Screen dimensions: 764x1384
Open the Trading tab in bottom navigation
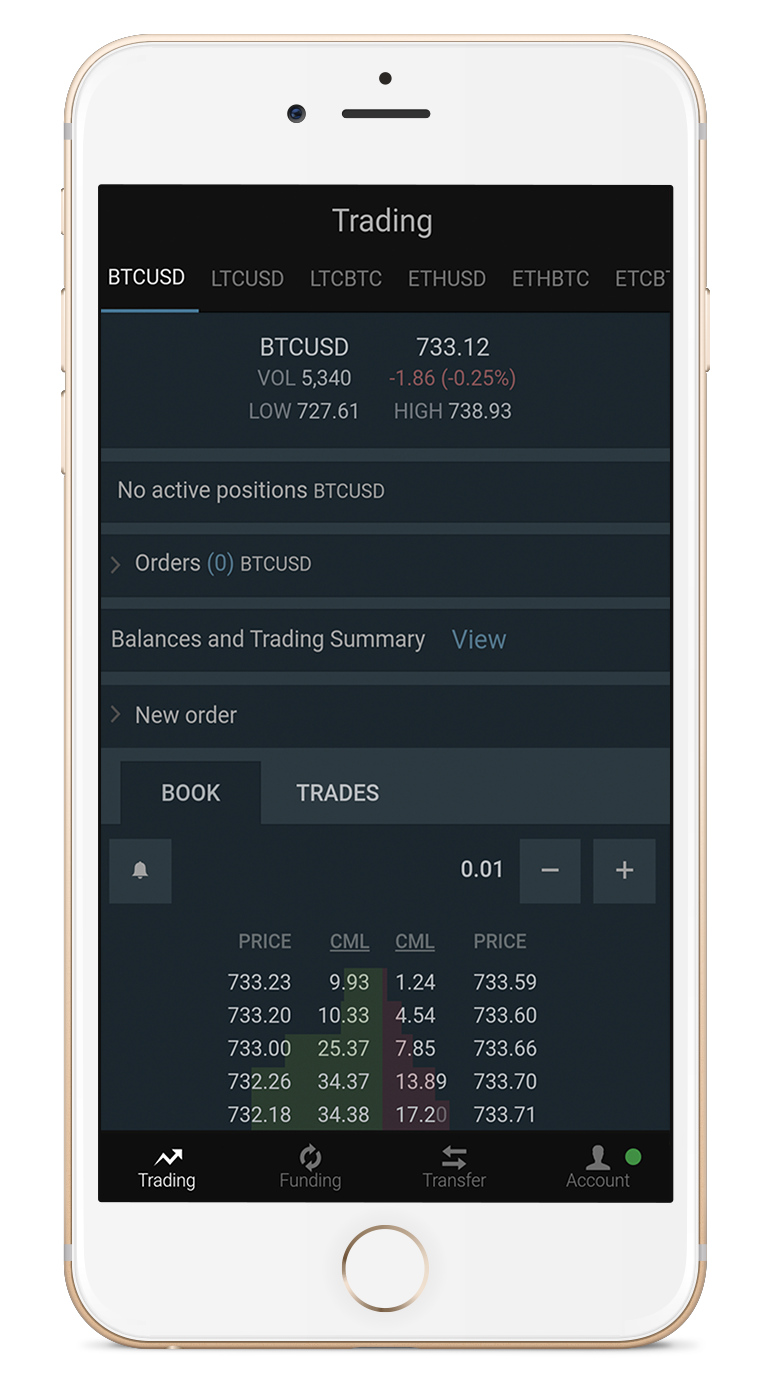(x=166, y=1167)
